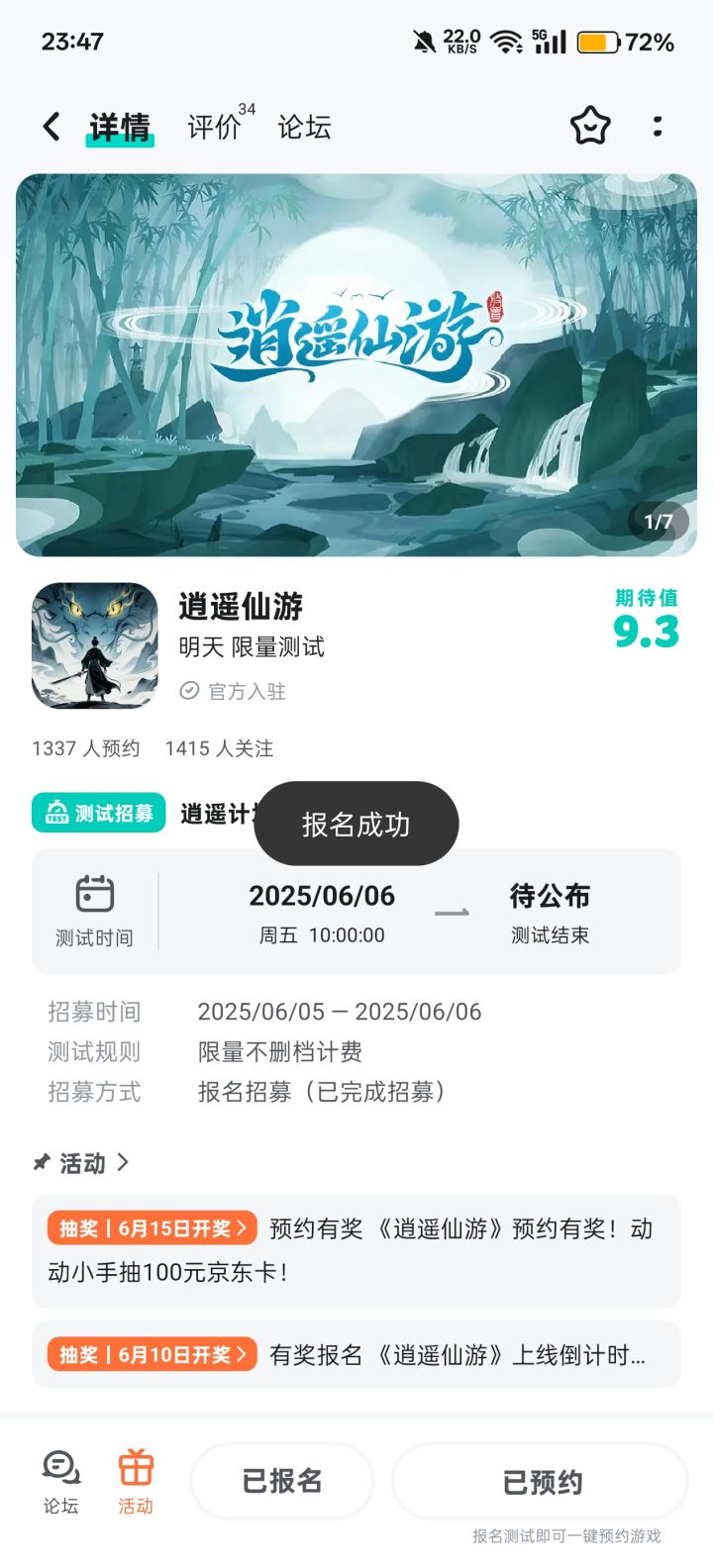Tap the star face favorite icon
Screen dimensions: 713x1568
(x=590, y=126)
